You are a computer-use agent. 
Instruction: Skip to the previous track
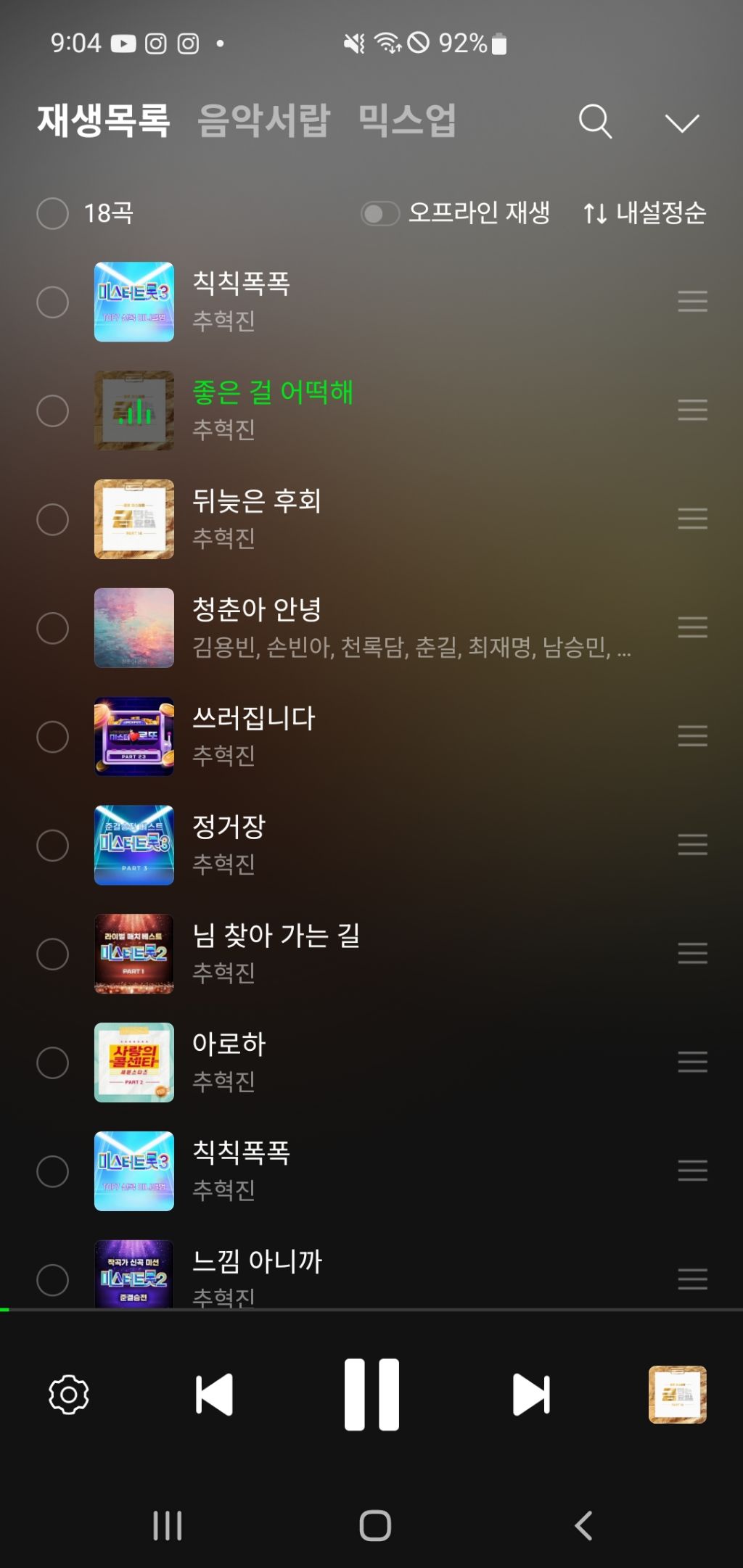coord(215,1394)
